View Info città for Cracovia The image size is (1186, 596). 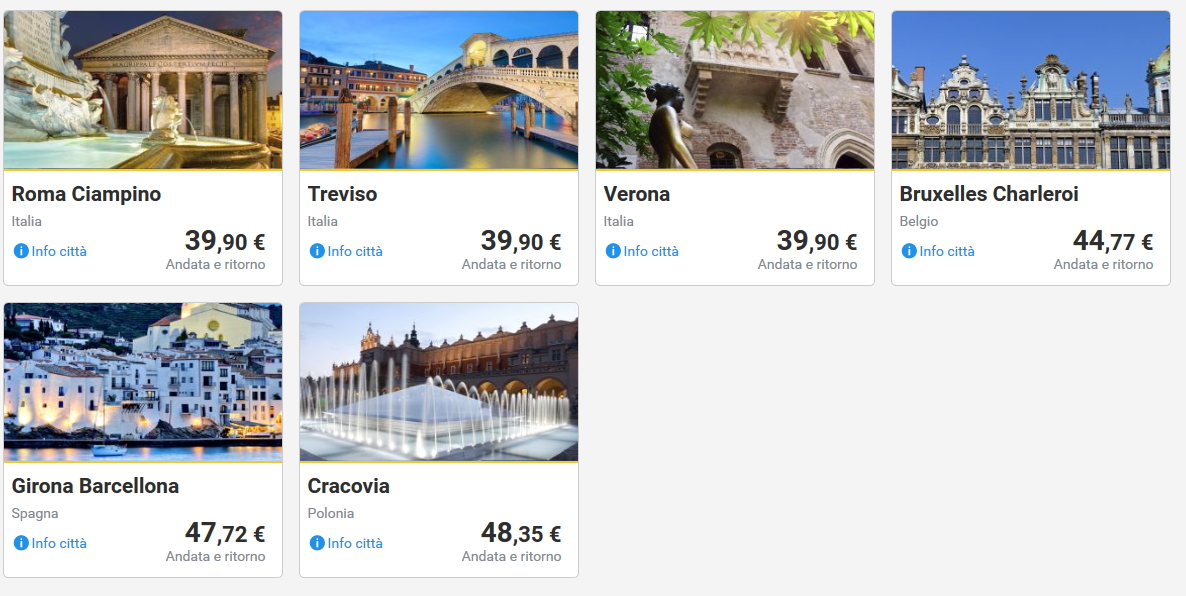tap(347, 543)
